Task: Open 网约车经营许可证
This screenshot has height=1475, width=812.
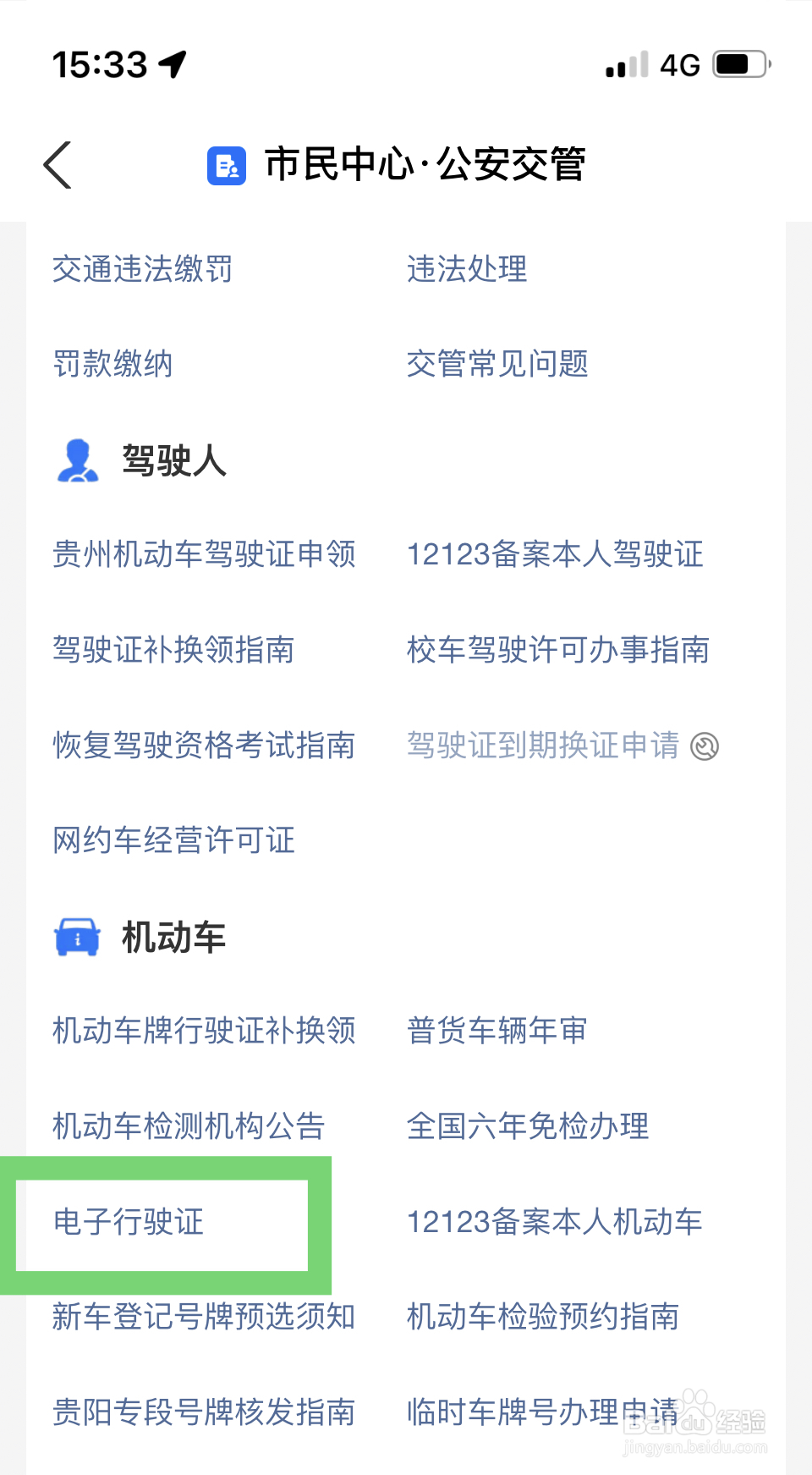Action: tap(173, 840)
